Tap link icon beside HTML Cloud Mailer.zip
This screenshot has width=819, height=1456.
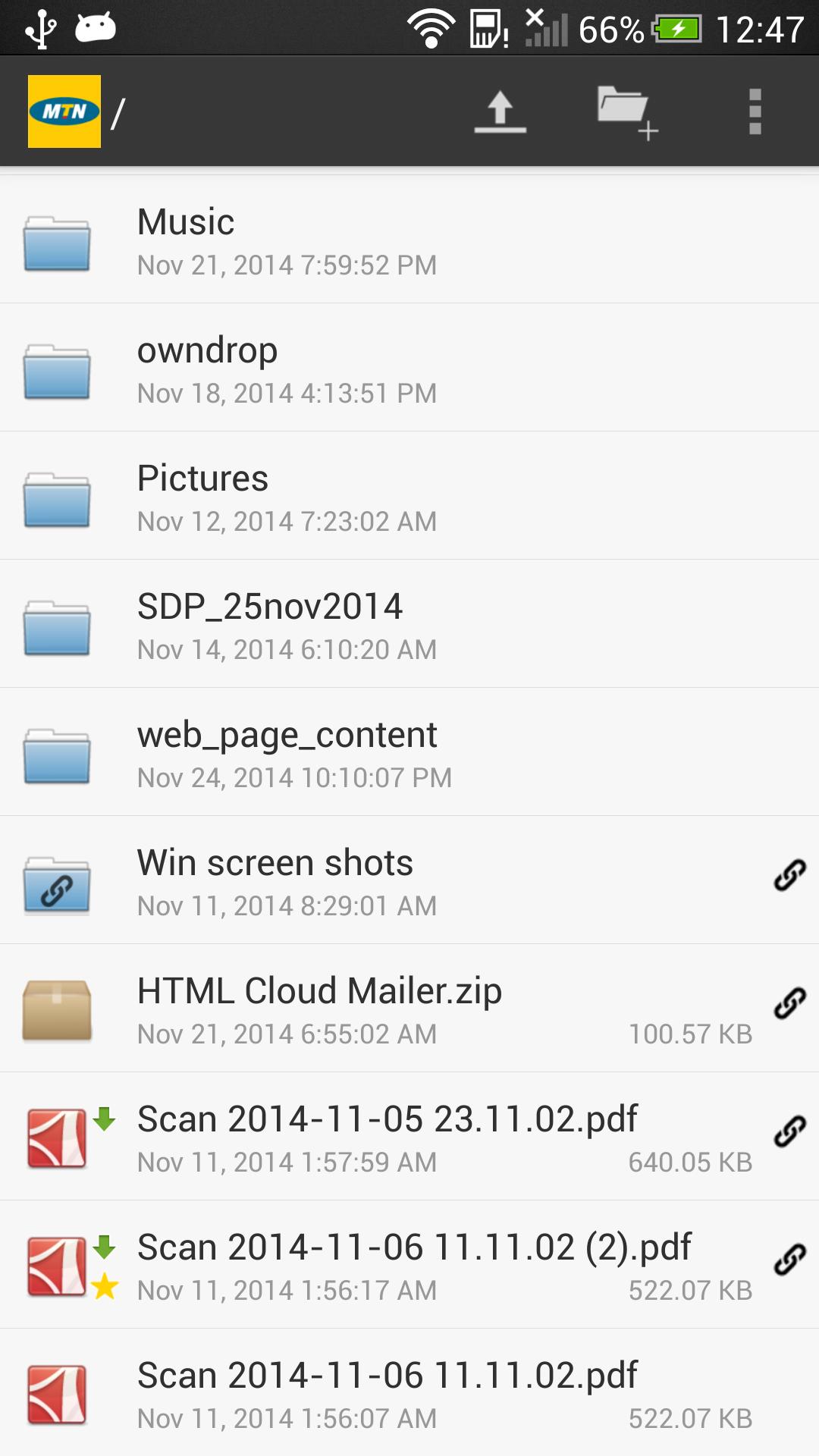789,1003
